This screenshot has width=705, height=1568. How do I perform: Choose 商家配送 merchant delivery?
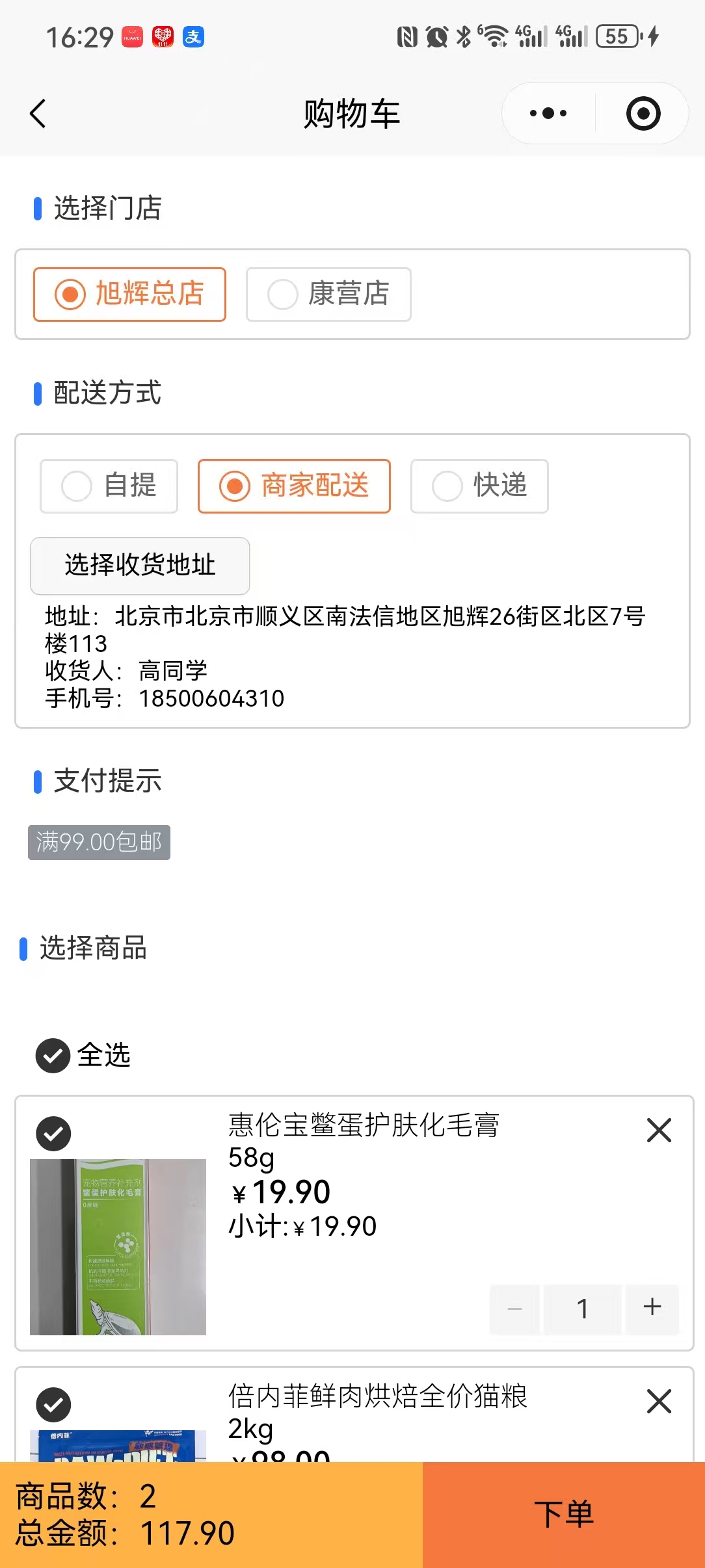click(294, 486)
